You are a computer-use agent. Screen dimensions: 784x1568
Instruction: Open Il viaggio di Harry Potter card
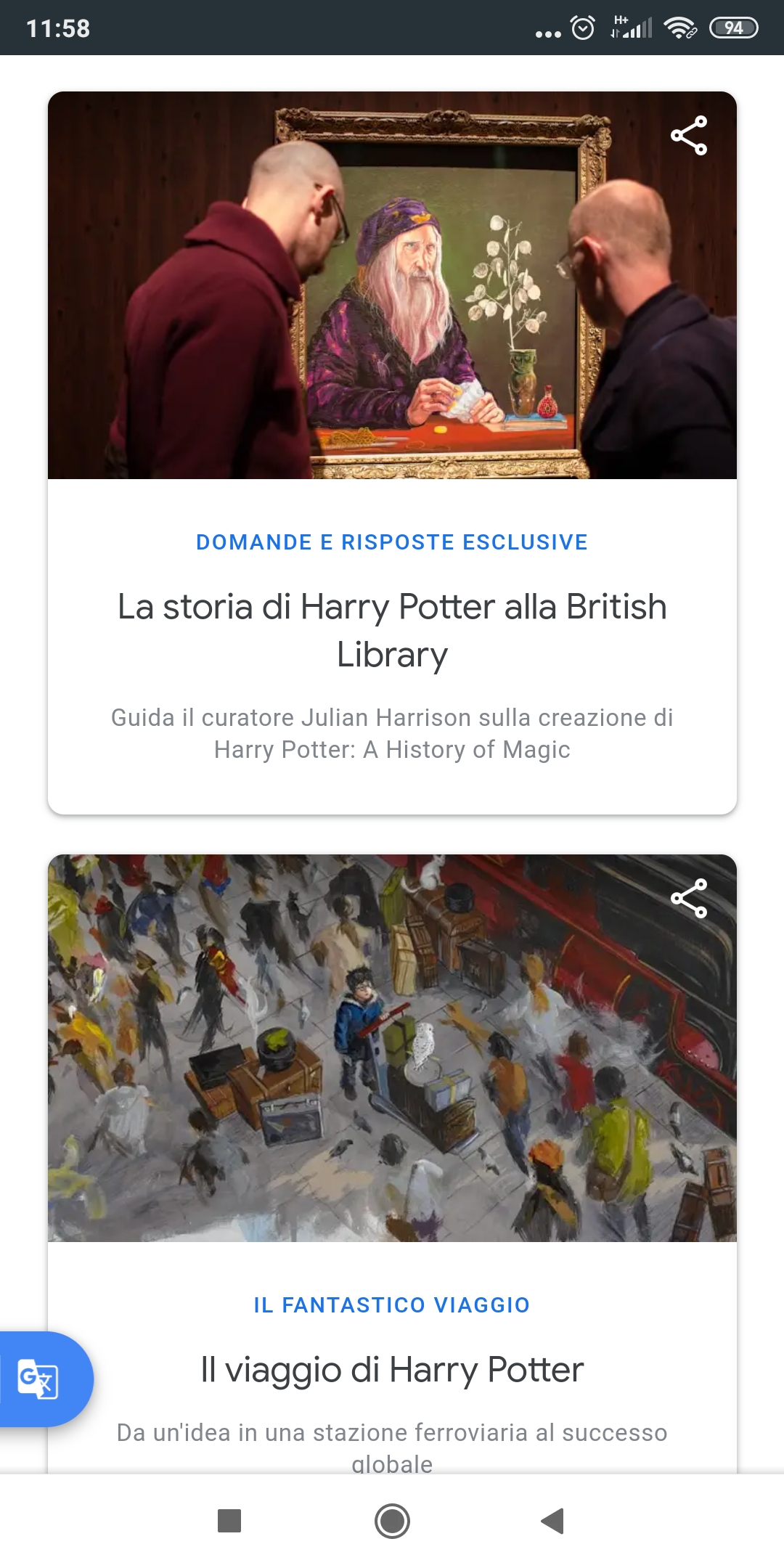(392, 1369)
